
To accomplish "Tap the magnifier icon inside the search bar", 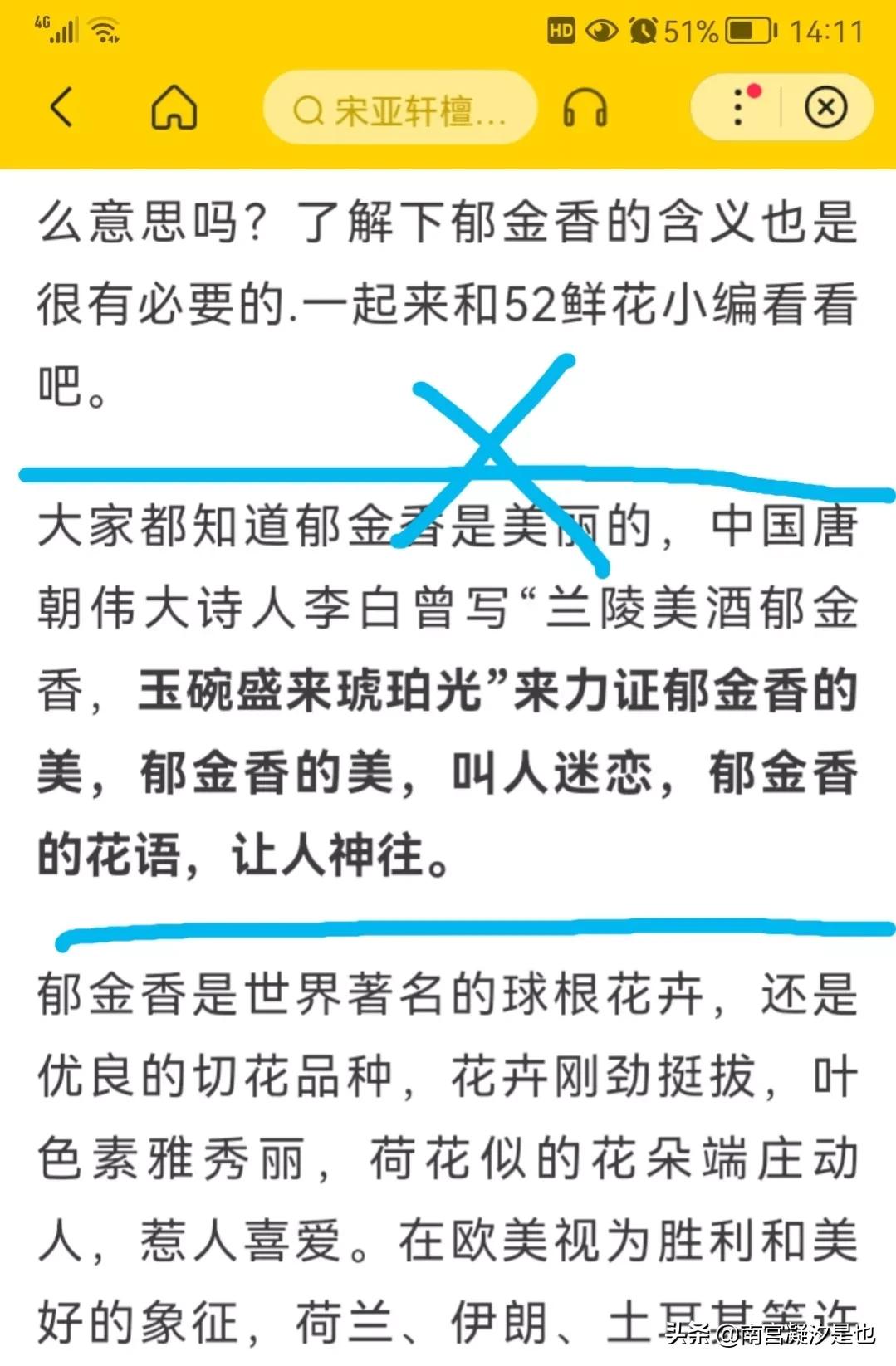I will 309,109.
